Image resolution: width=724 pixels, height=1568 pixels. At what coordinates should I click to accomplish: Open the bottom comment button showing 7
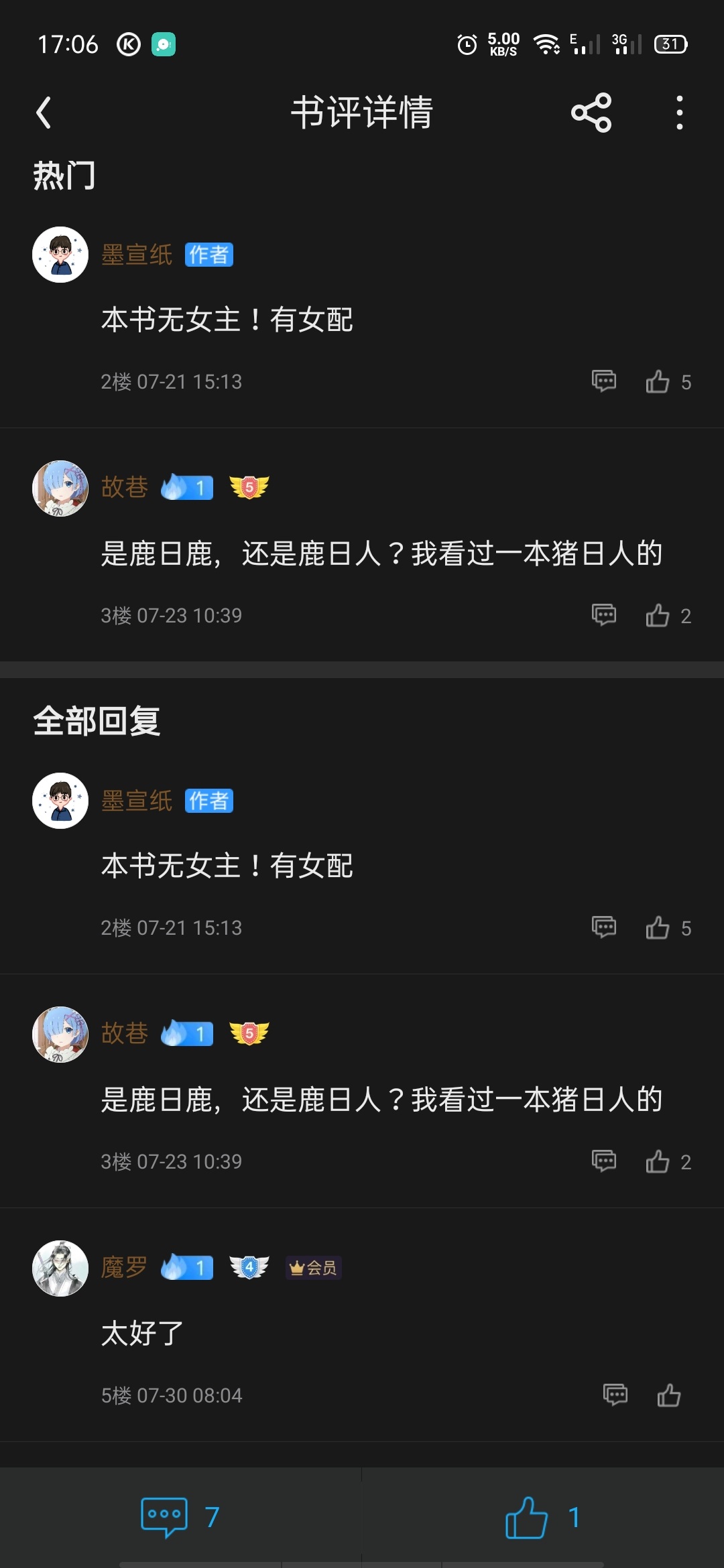click(180, 1517)
